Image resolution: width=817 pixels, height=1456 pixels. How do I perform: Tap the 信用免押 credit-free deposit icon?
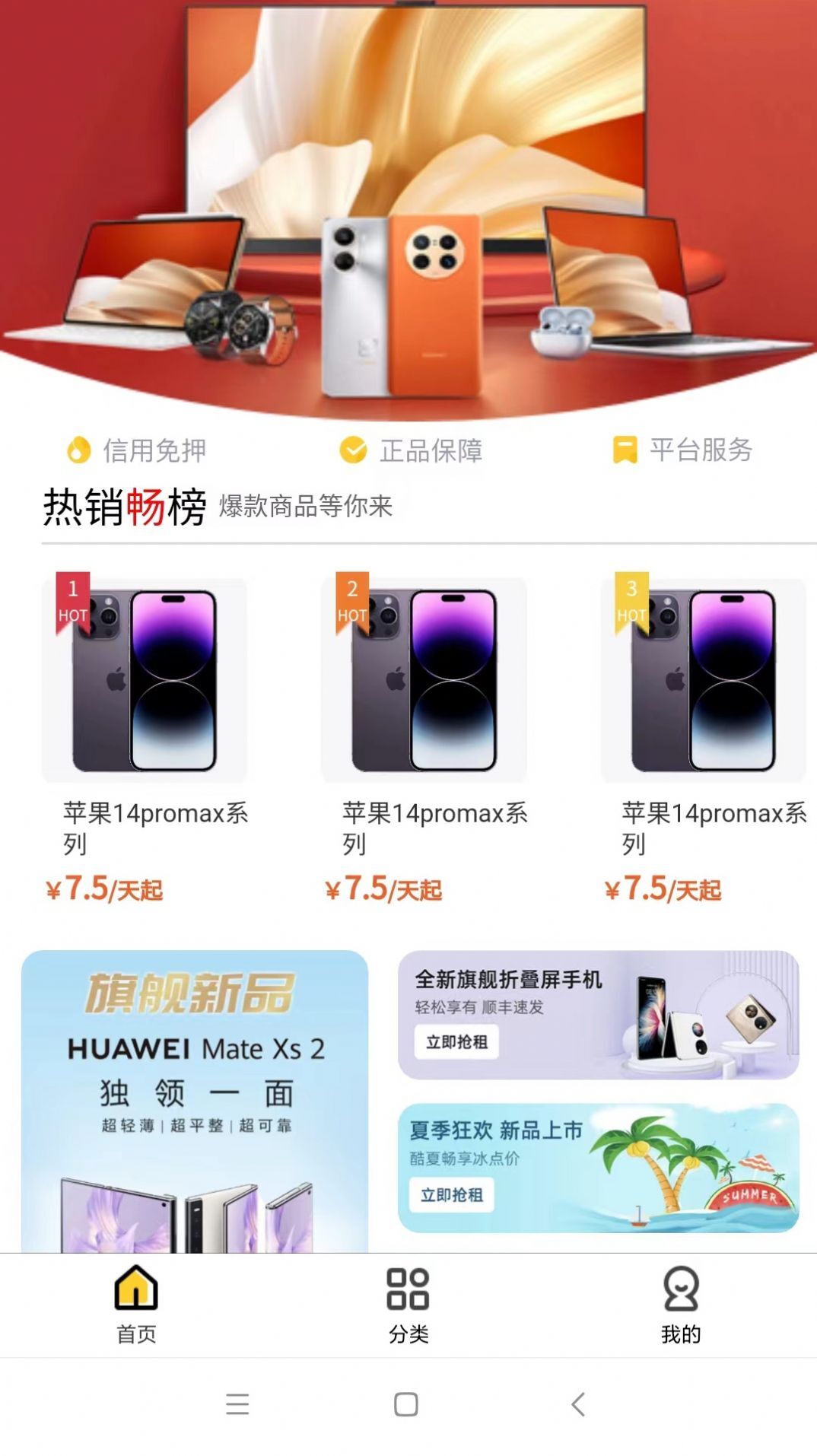[x=79, y=450]
